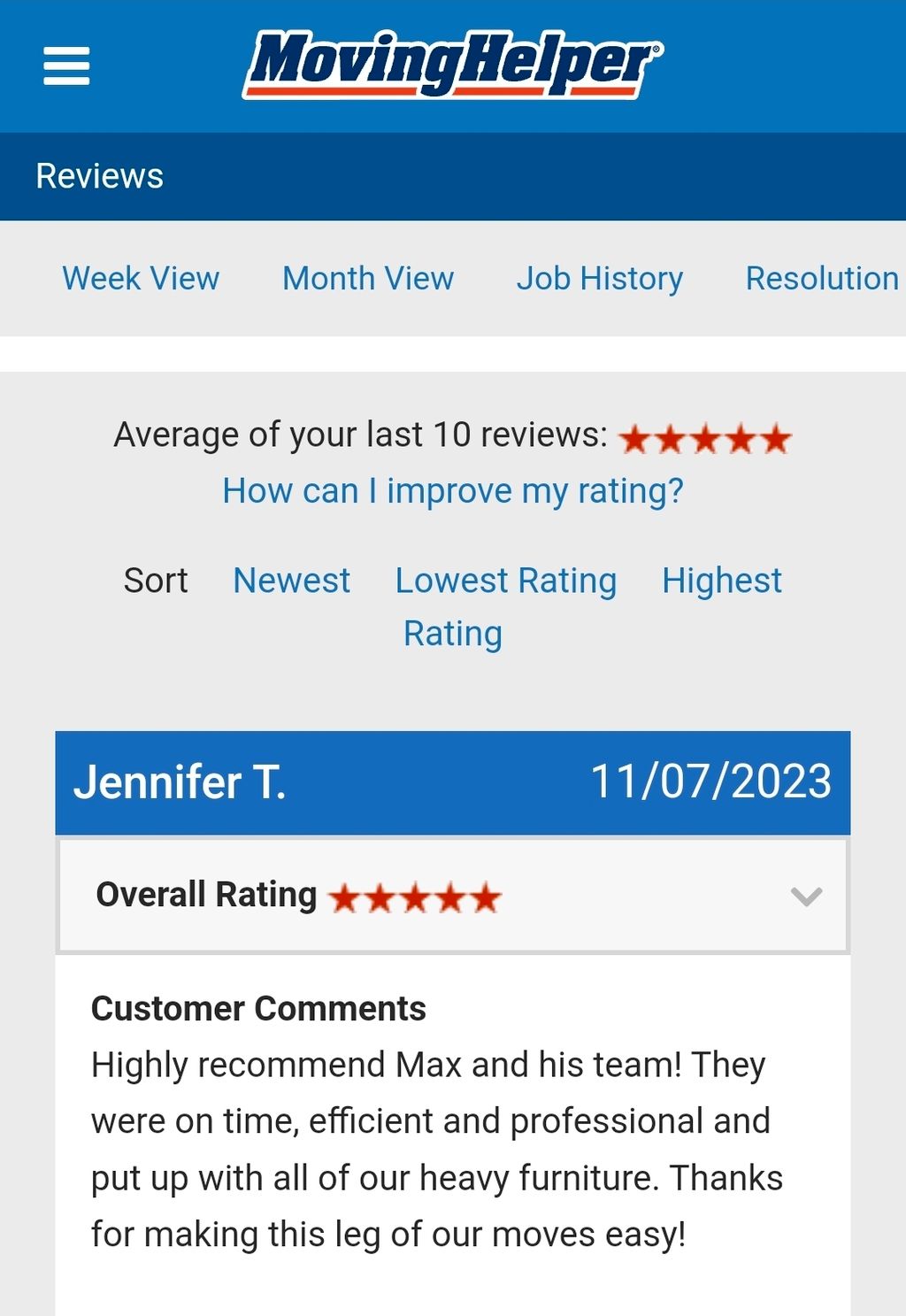The width and height of the screenshot is (906, 1316).
Task: Sort reviews by Lowest Rating
Action: [506, 581]
